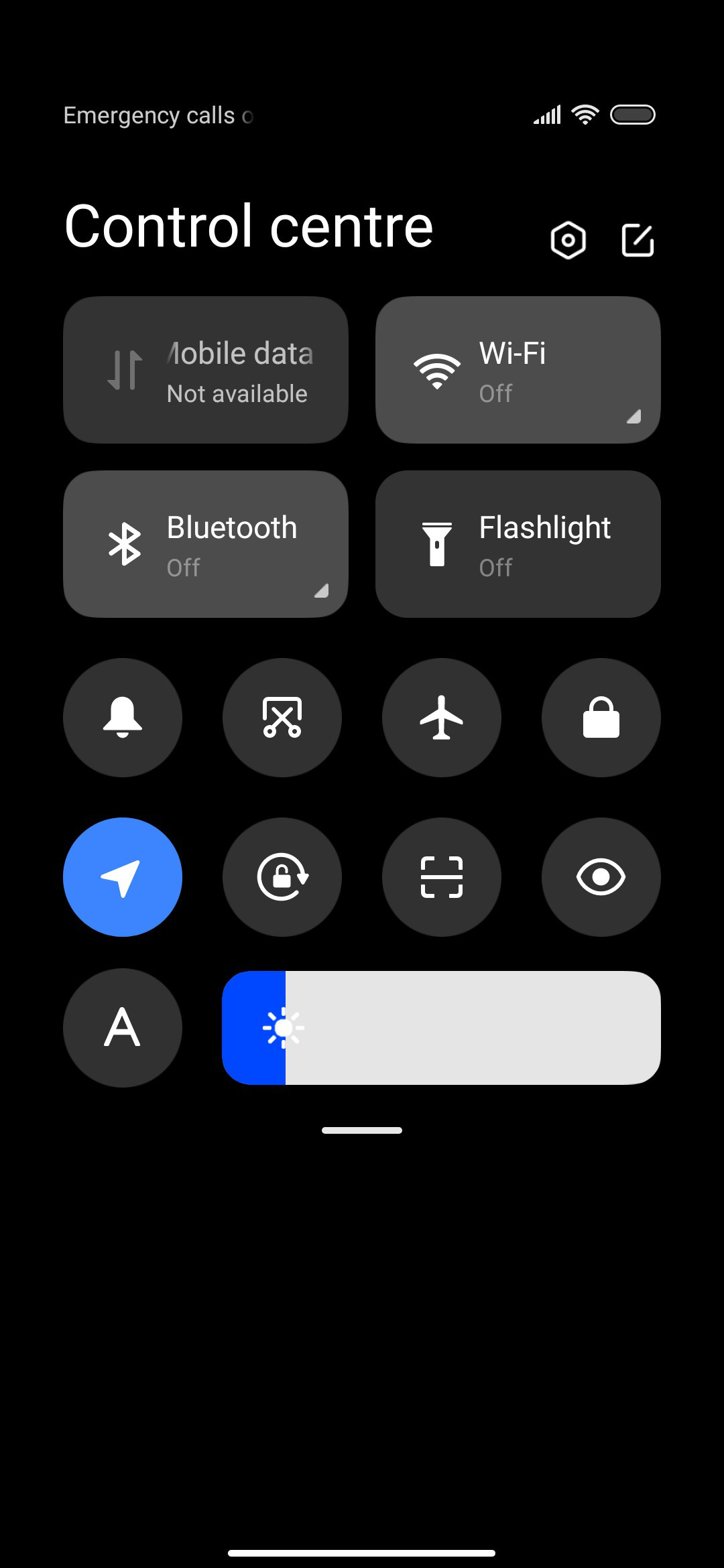724x1568 pixels.
Task: Take a screenshot with the scissors icon
Action: 282,718
